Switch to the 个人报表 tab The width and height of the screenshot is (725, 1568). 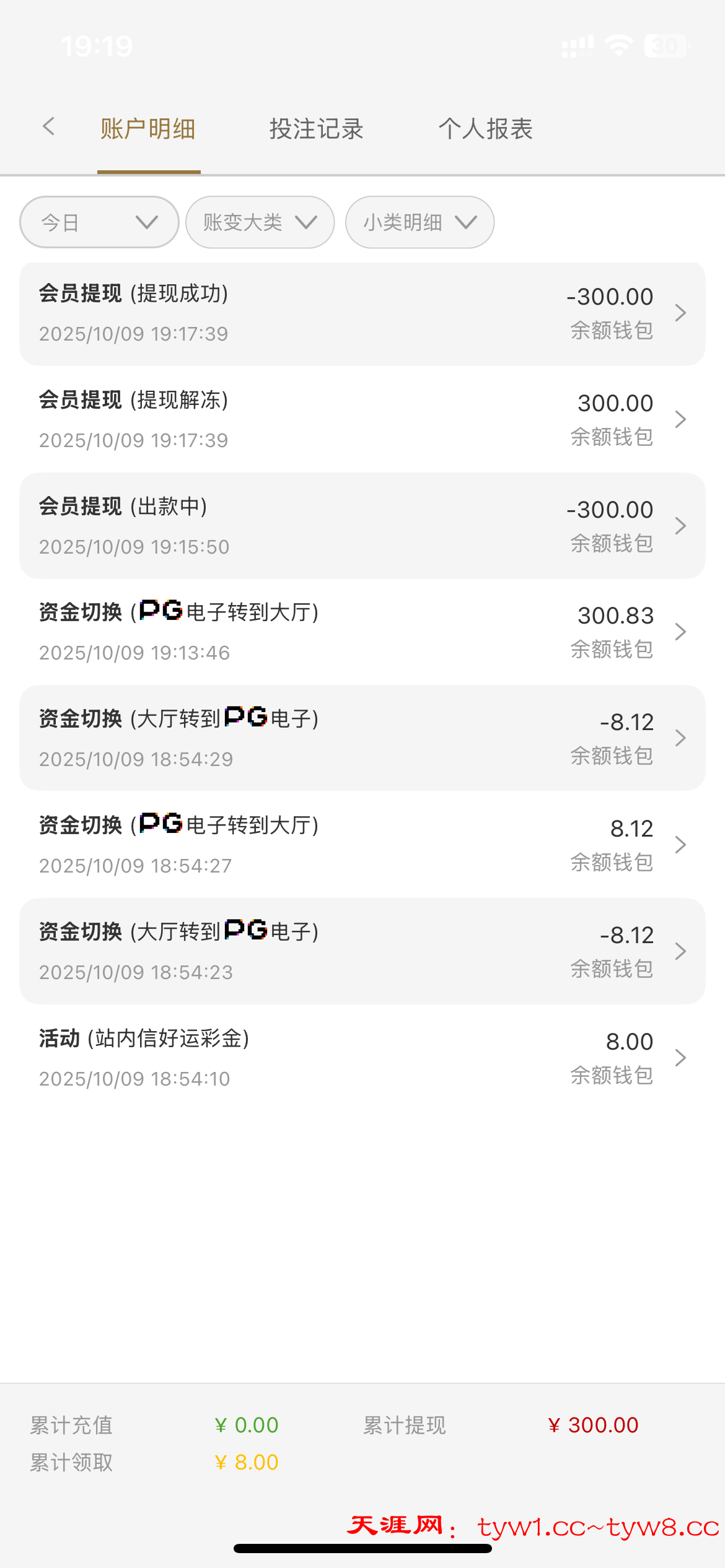(486, 129)
